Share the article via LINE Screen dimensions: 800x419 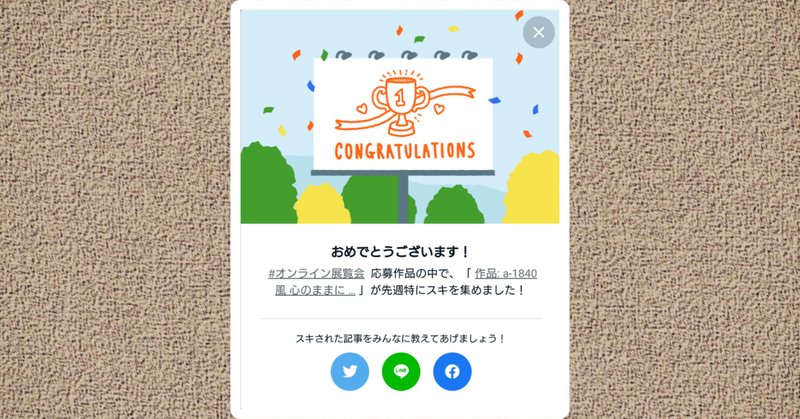(x=401, y=371)
